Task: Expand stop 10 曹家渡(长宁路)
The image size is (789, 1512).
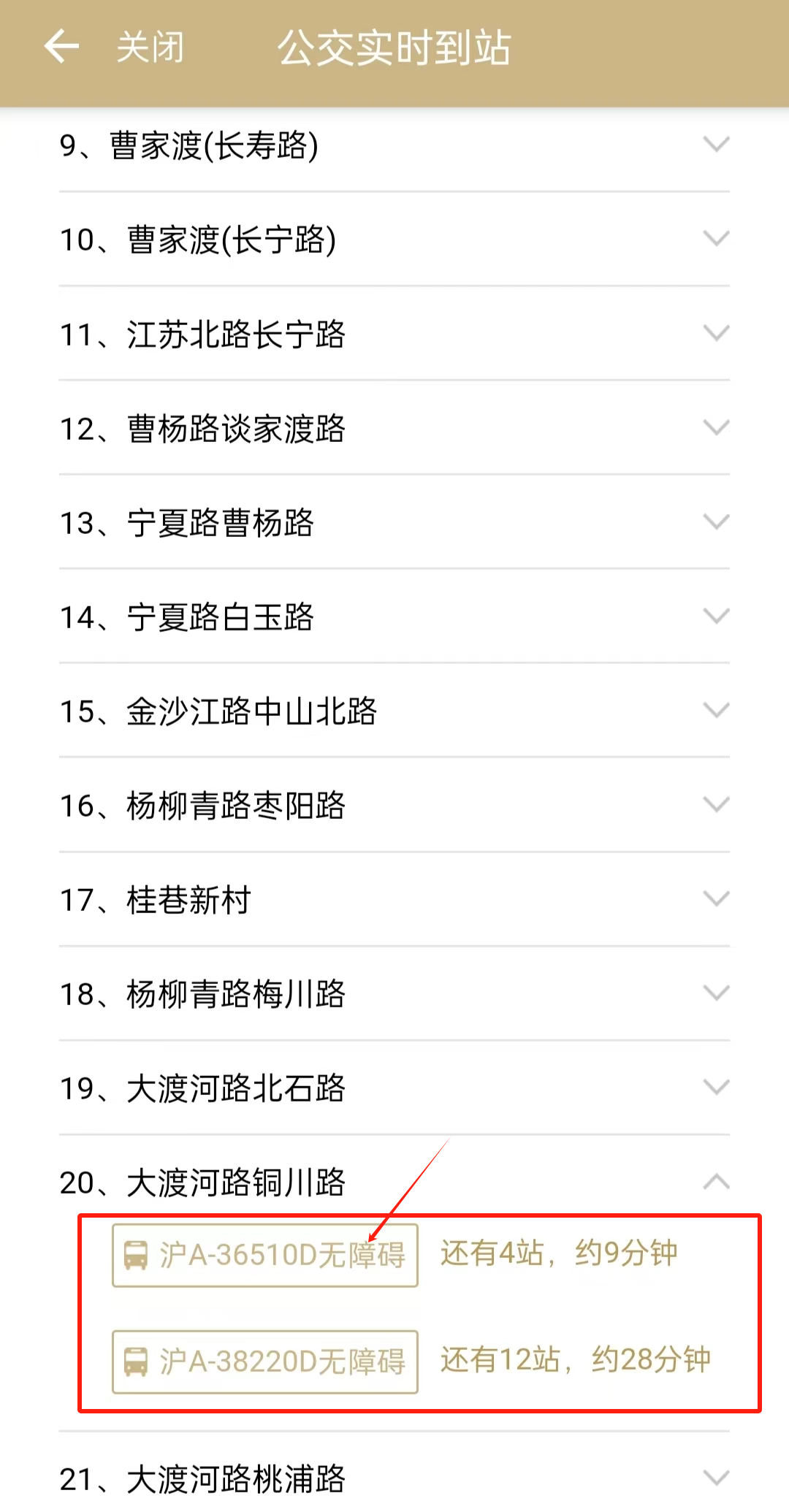Action: 394,239
